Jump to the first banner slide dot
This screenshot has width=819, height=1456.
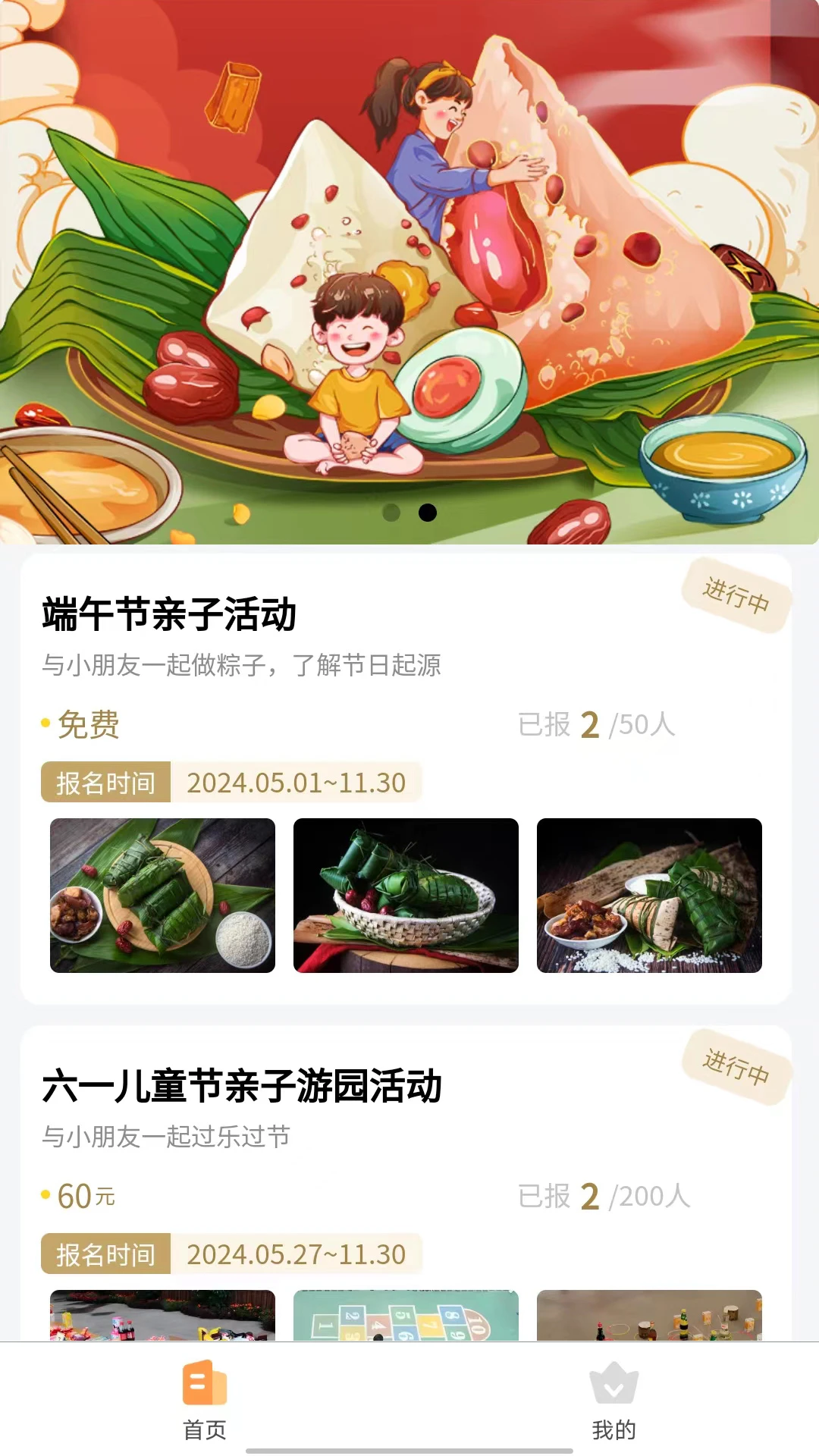pyautogui.click(x=391, y=513)
